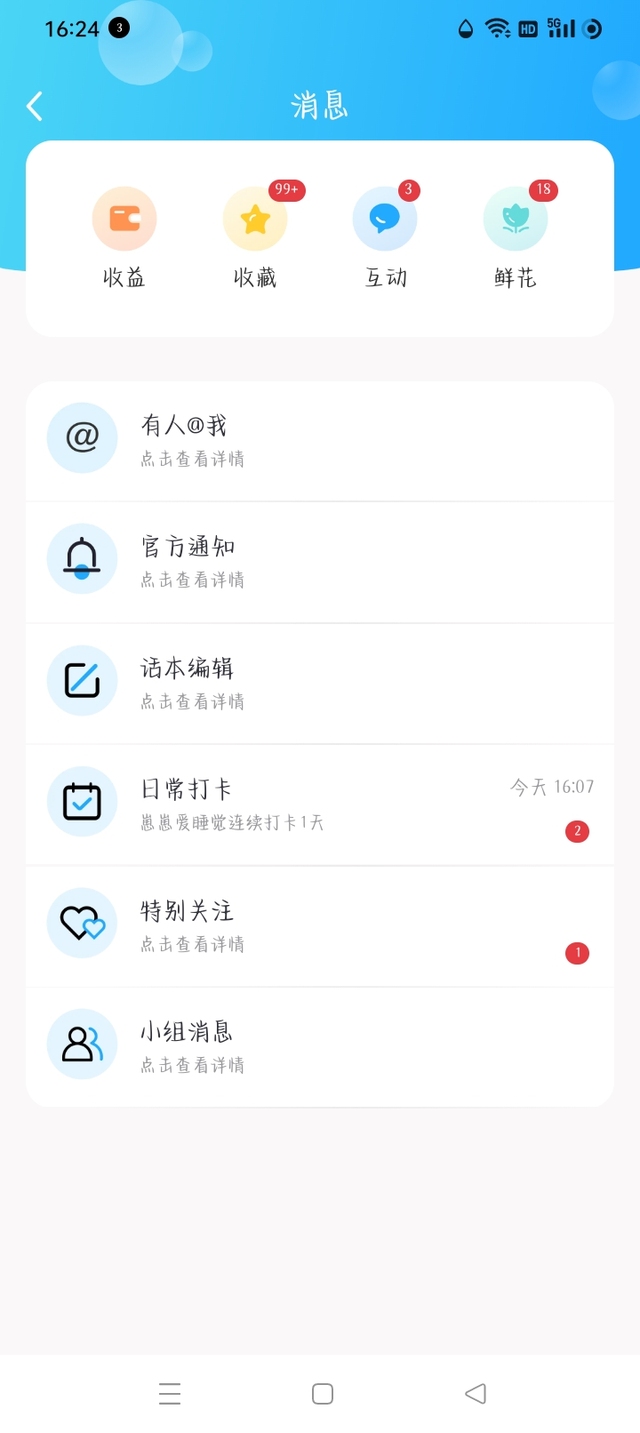This screenshot has height=1433, width=640.
Task: Tap the system home button
Action: 322,1393
